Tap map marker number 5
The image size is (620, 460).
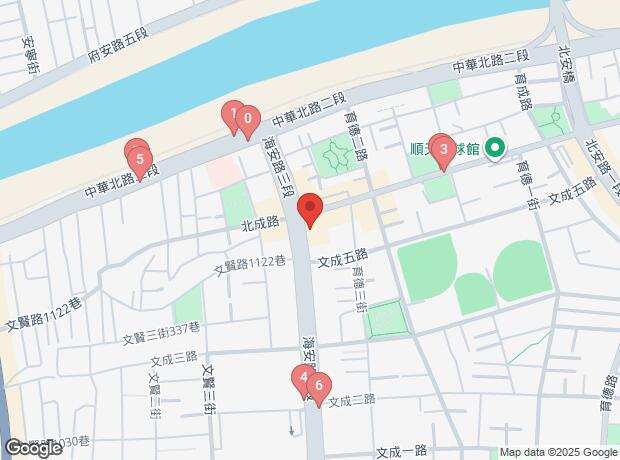[140, 158]
